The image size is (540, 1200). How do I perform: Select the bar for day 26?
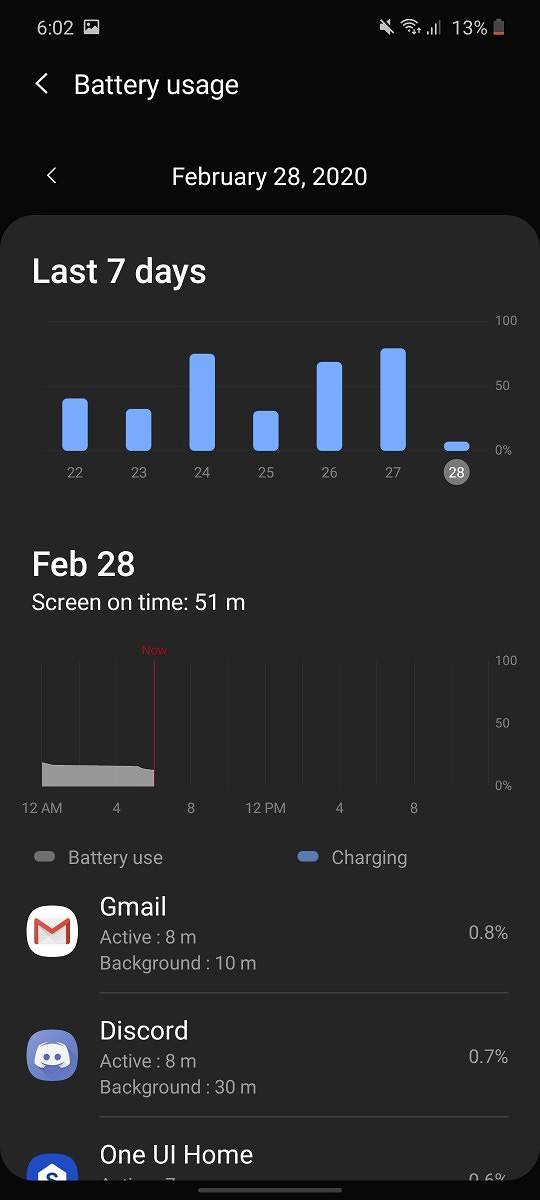(x=329, y=406)
